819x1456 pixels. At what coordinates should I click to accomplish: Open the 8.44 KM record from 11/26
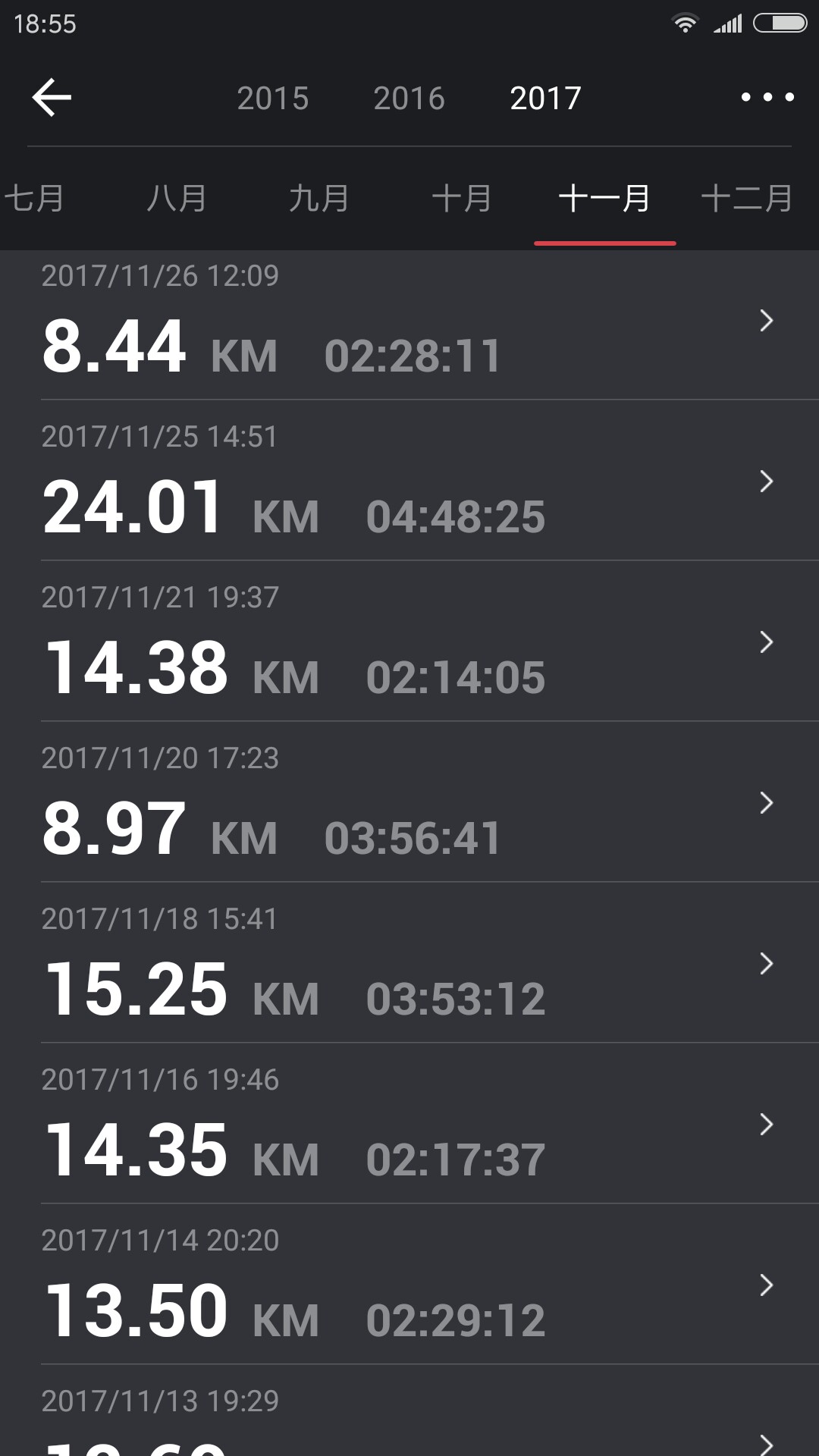409,325
